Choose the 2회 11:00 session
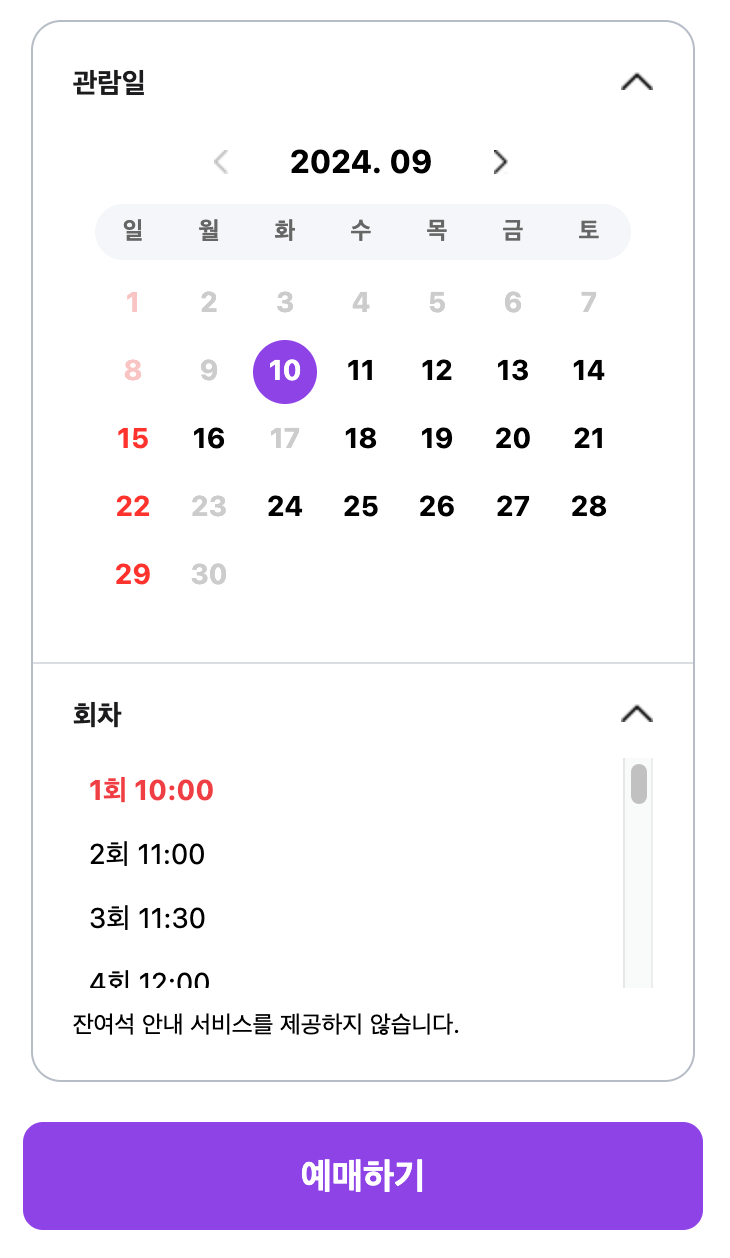This screenshot has width=730, height=1258. [x=147, y=854]
